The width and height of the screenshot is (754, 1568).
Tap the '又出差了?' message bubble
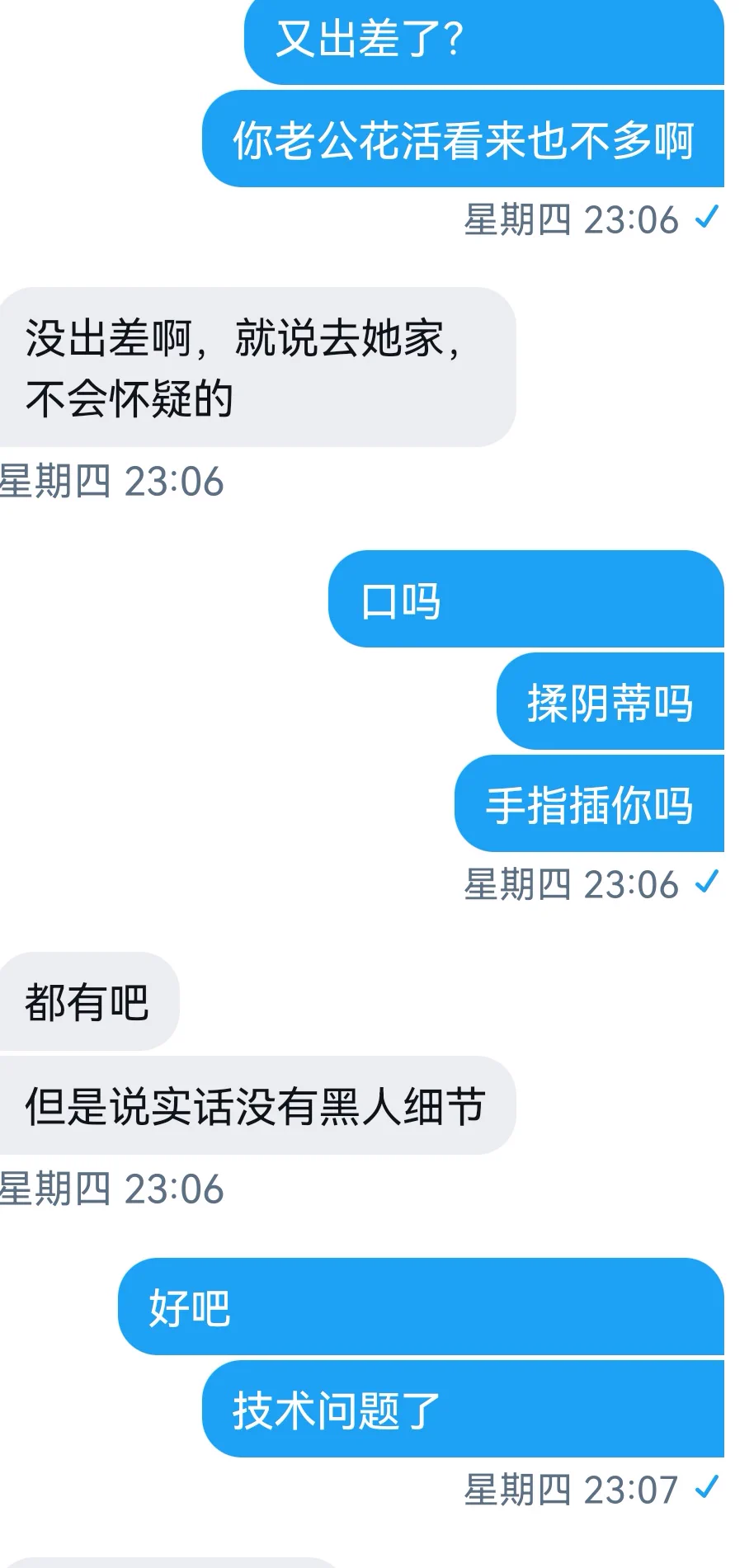[483, 40]
